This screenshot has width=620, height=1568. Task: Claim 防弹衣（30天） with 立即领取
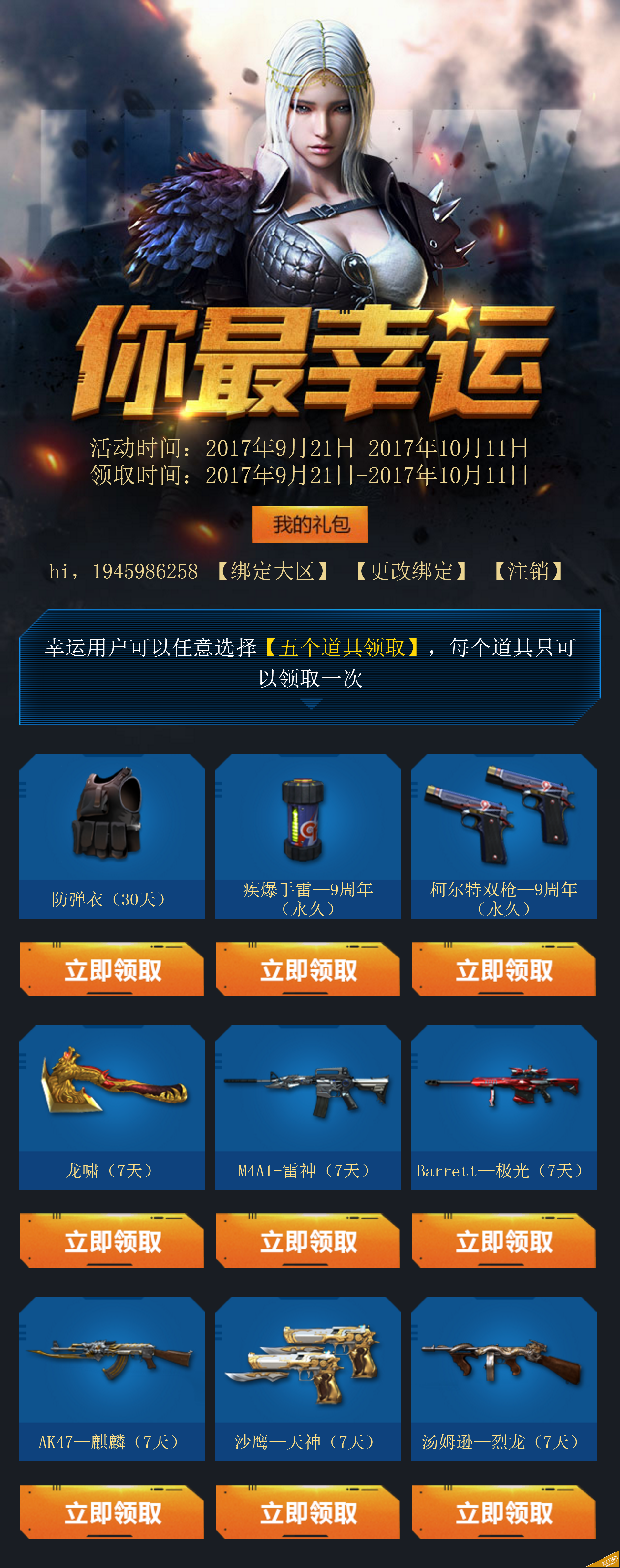(113, 969)
